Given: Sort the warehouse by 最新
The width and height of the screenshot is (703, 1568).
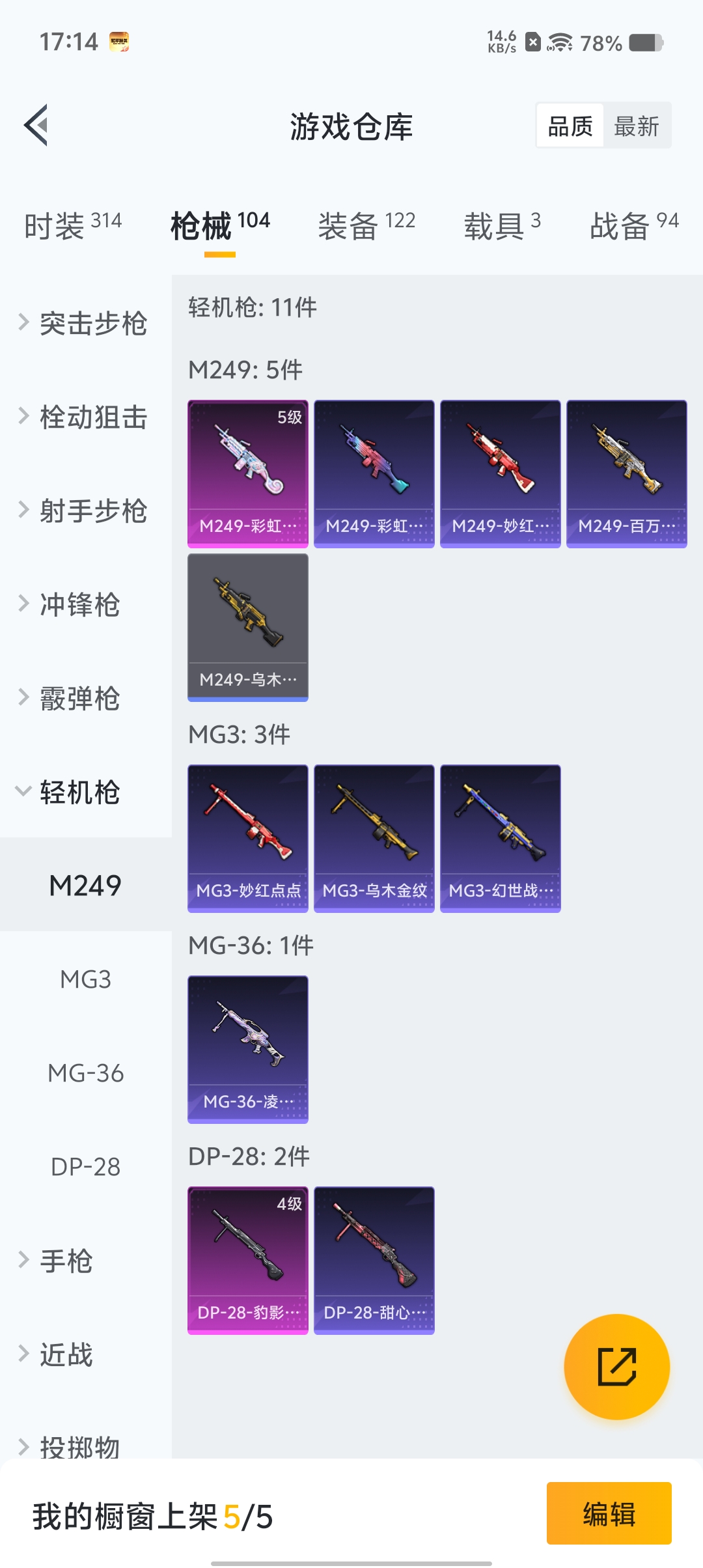Looking at the screenshot, I should click(x=637, y=126).
